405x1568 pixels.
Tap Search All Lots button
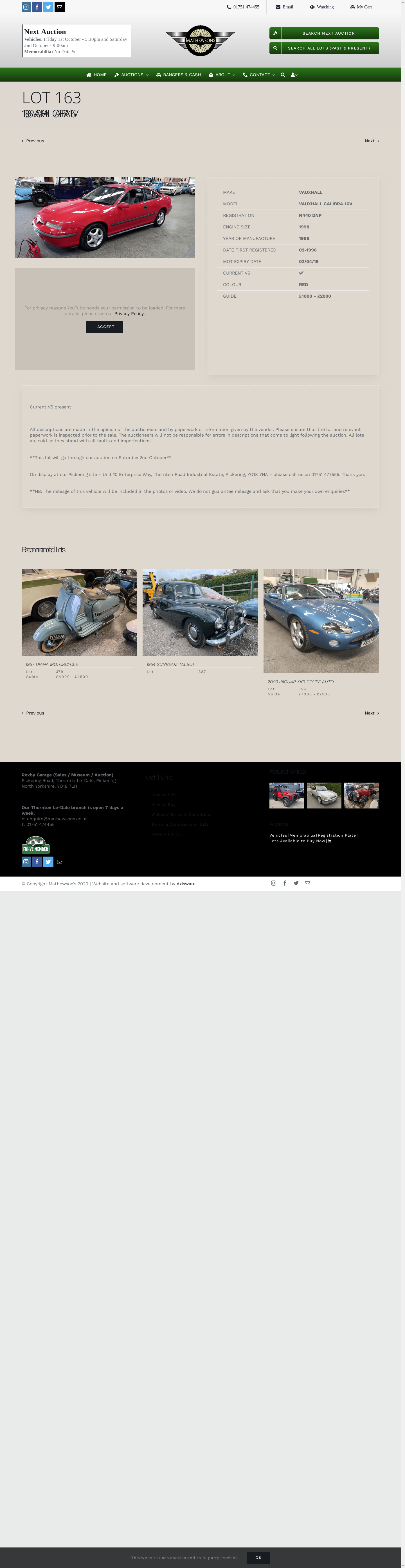point(324,48)
